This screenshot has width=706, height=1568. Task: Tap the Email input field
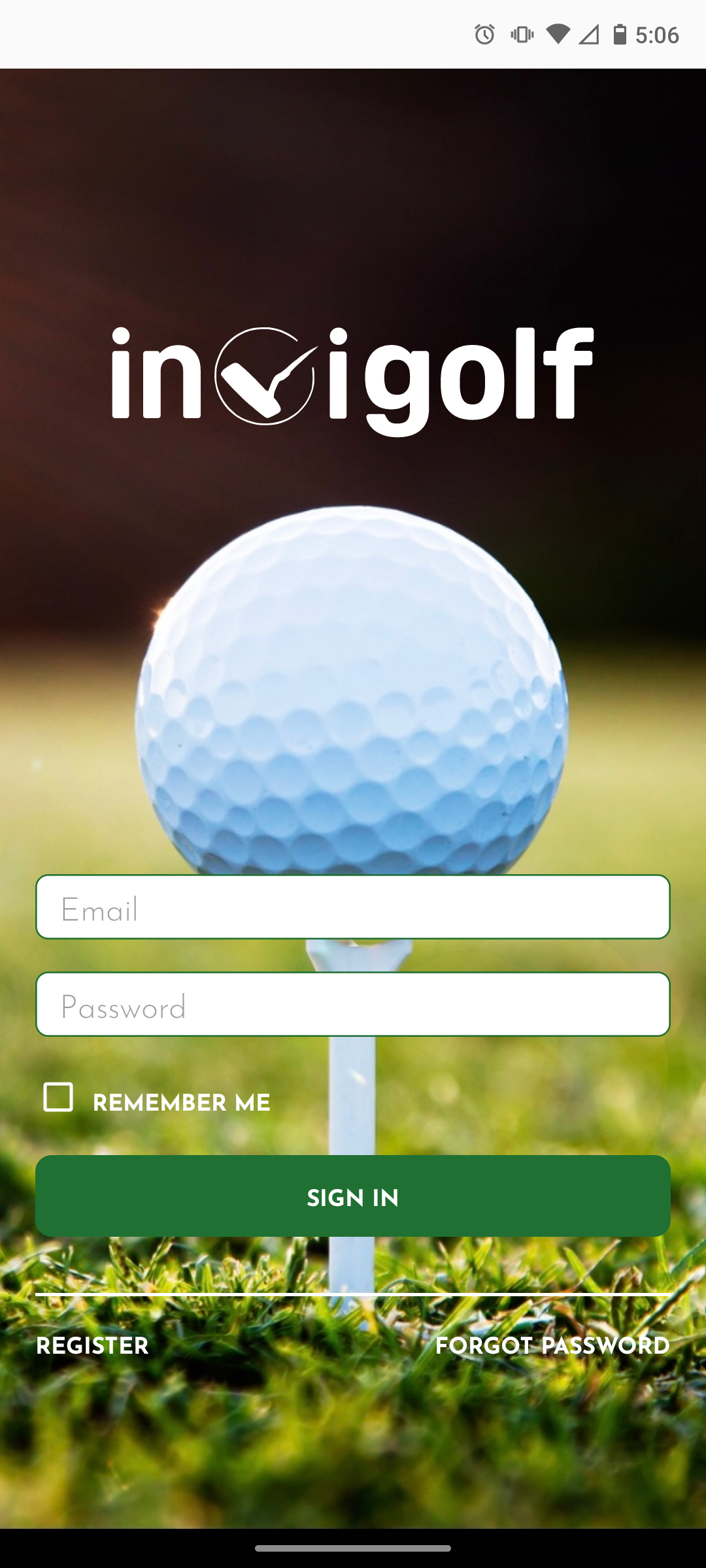[353, 907]
